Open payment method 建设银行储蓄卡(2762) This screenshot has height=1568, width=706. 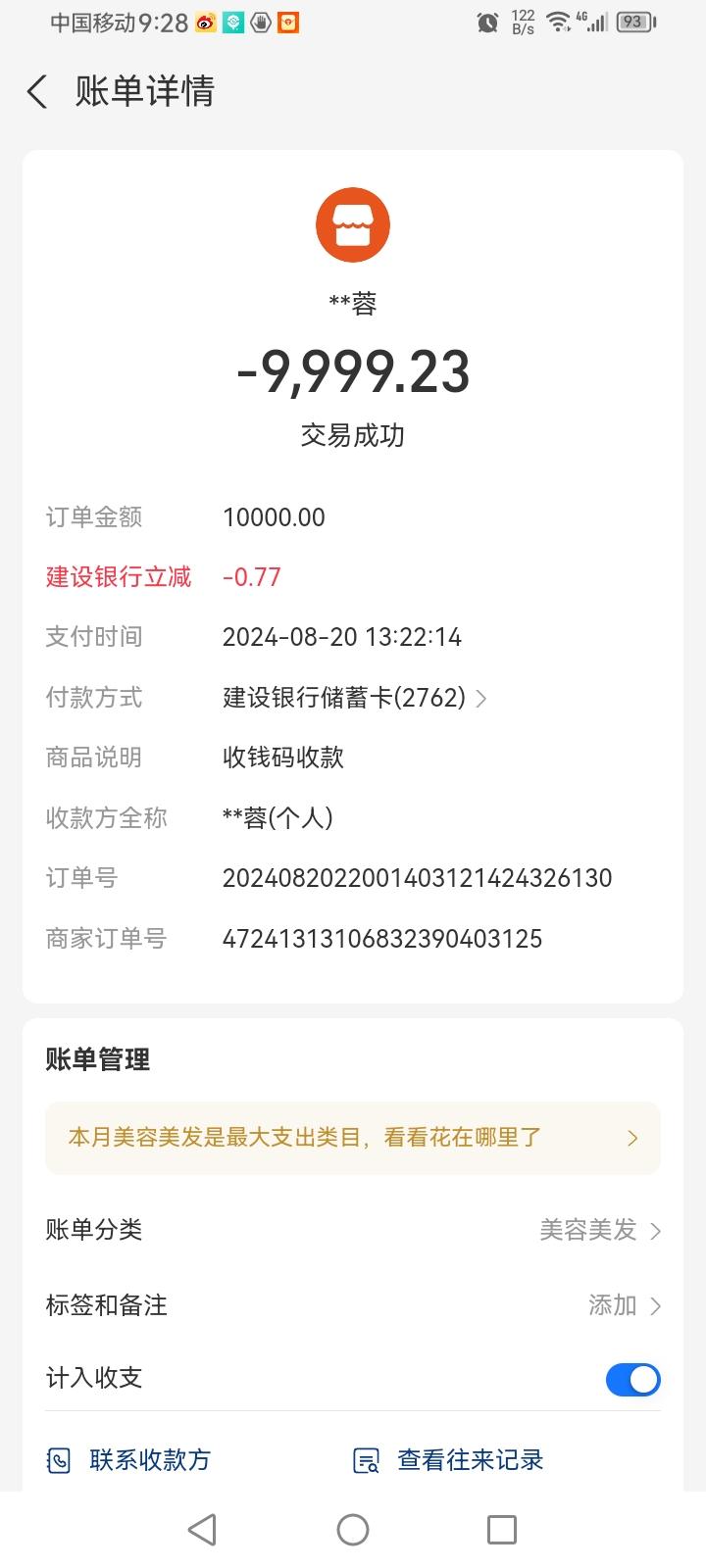point(354,698)
